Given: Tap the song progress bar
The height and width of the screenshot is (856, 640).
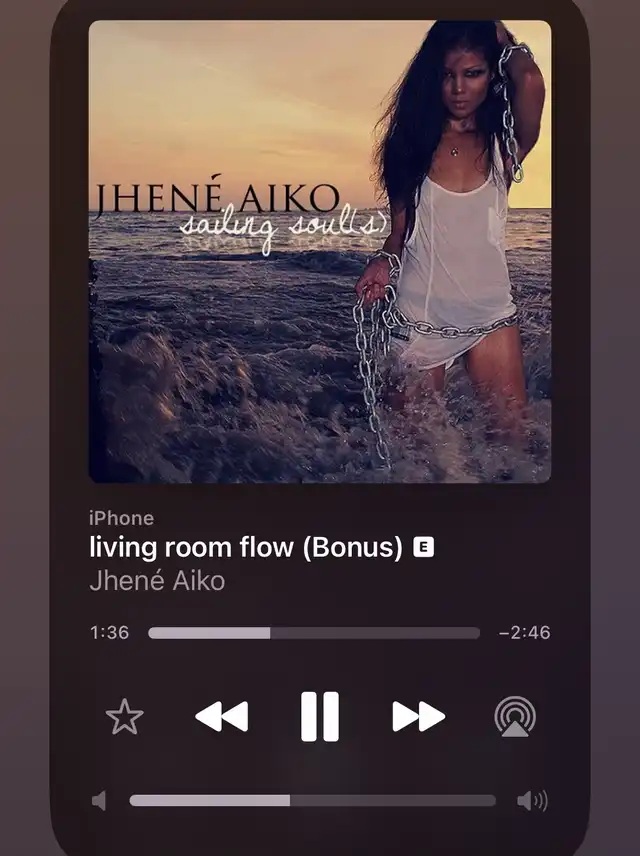Looking at the screenshot, I should point(313,633).
